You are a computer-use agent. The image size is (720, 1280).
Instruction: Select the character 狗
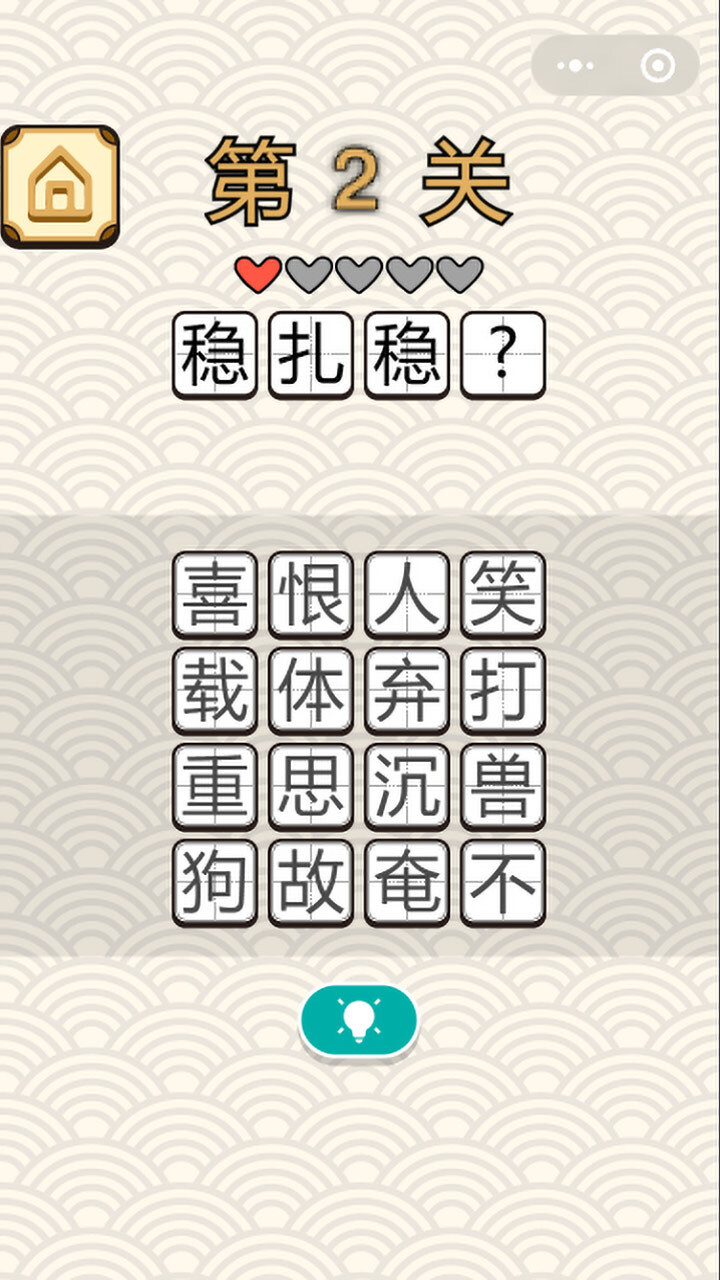tap(215, 882)
